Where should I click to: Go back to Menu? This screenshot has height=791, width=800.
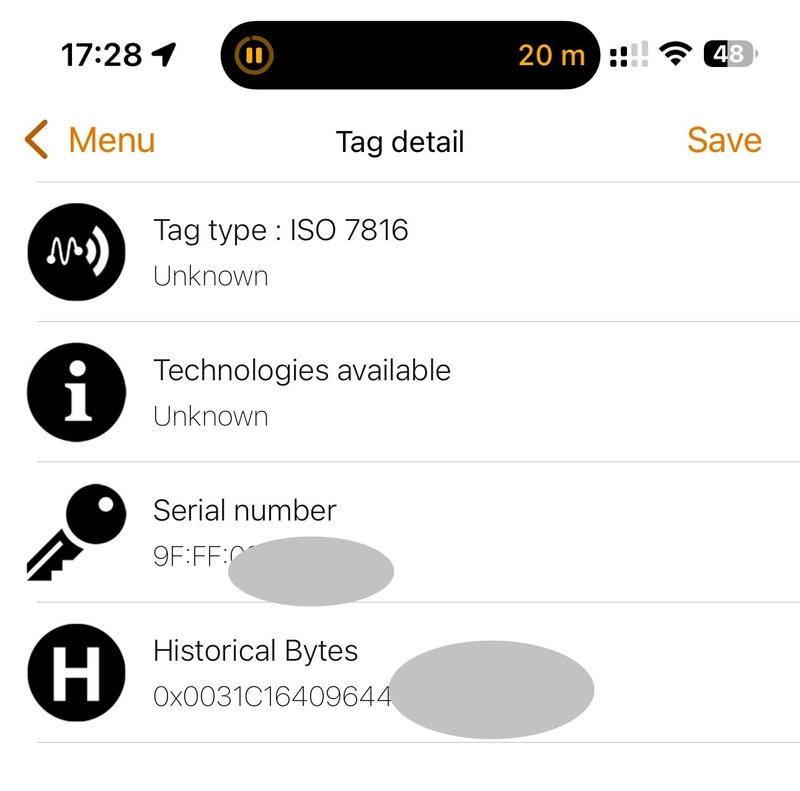(x=90, y=141)
